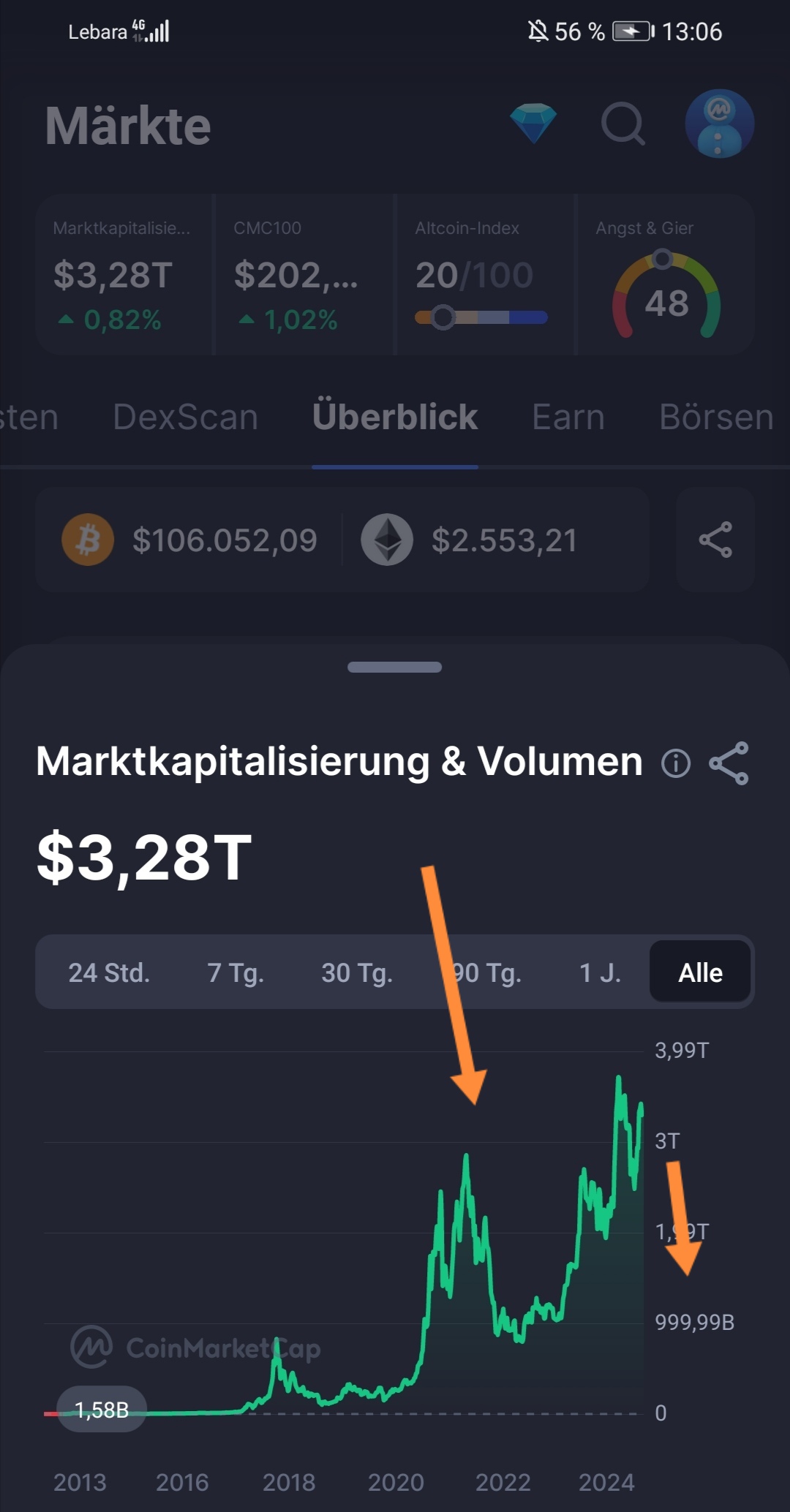Open the Angst & Gier gauge card
This screenshot has height=1512, width=790.
pyautogui.click(x=666, y=275)
